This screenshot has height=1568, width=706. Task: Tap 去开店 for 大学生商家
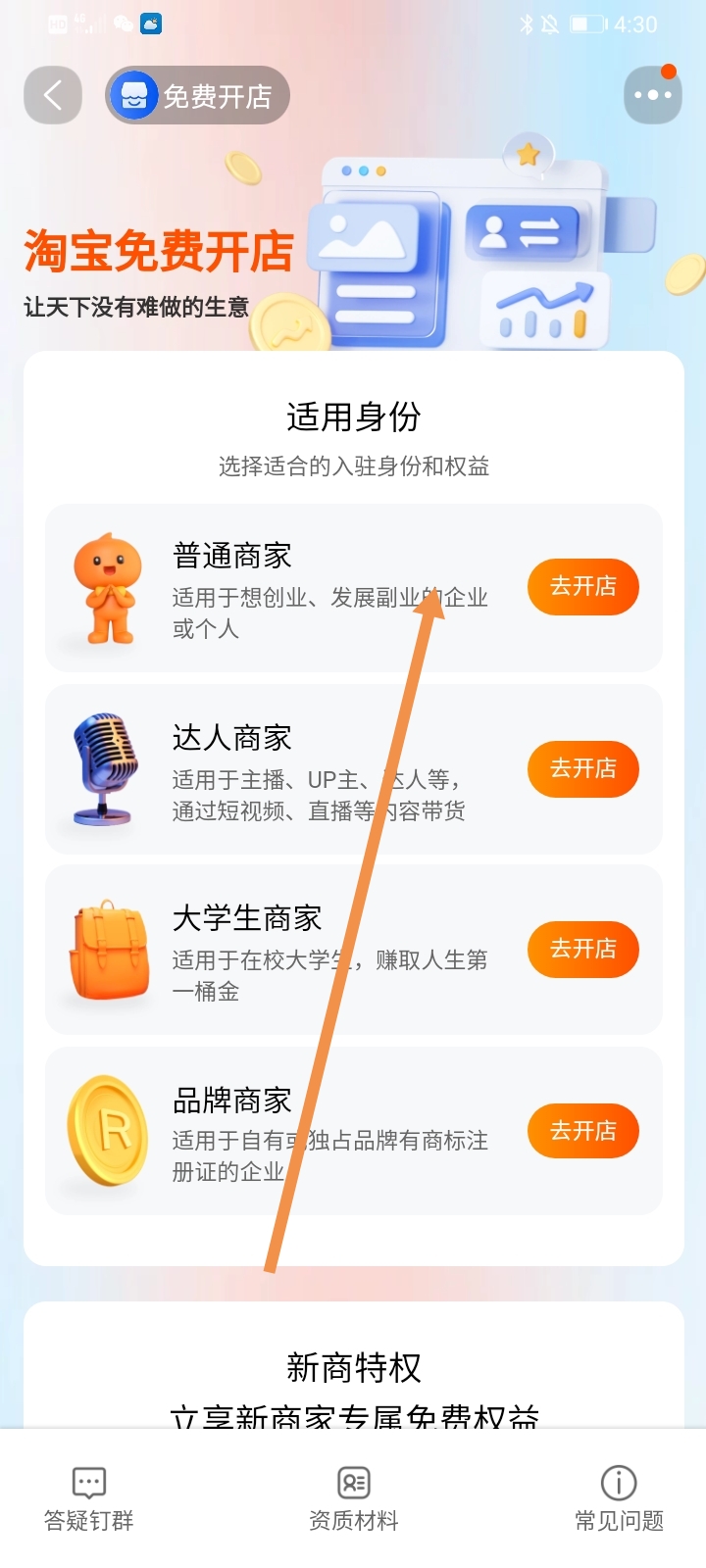pos(583,950)
